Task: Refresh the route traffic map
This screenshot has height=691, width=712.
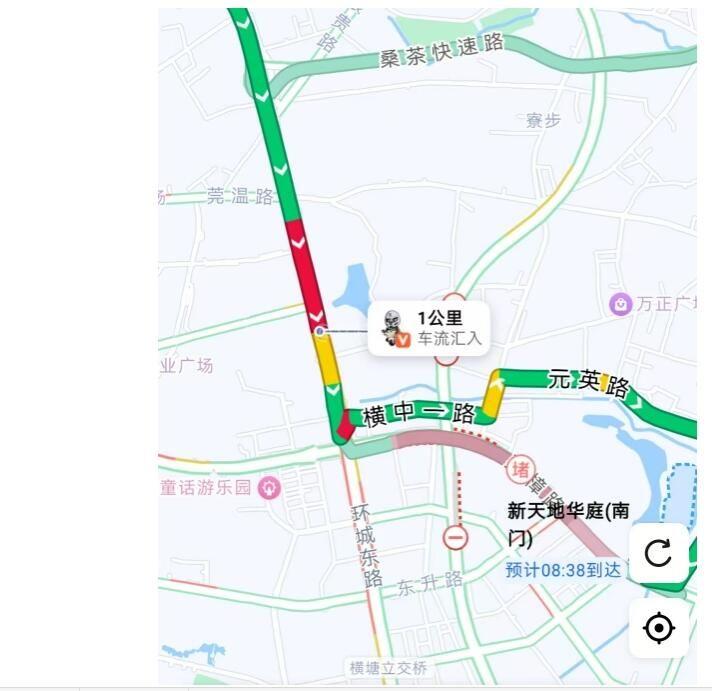Action: (x=658, y=553)
